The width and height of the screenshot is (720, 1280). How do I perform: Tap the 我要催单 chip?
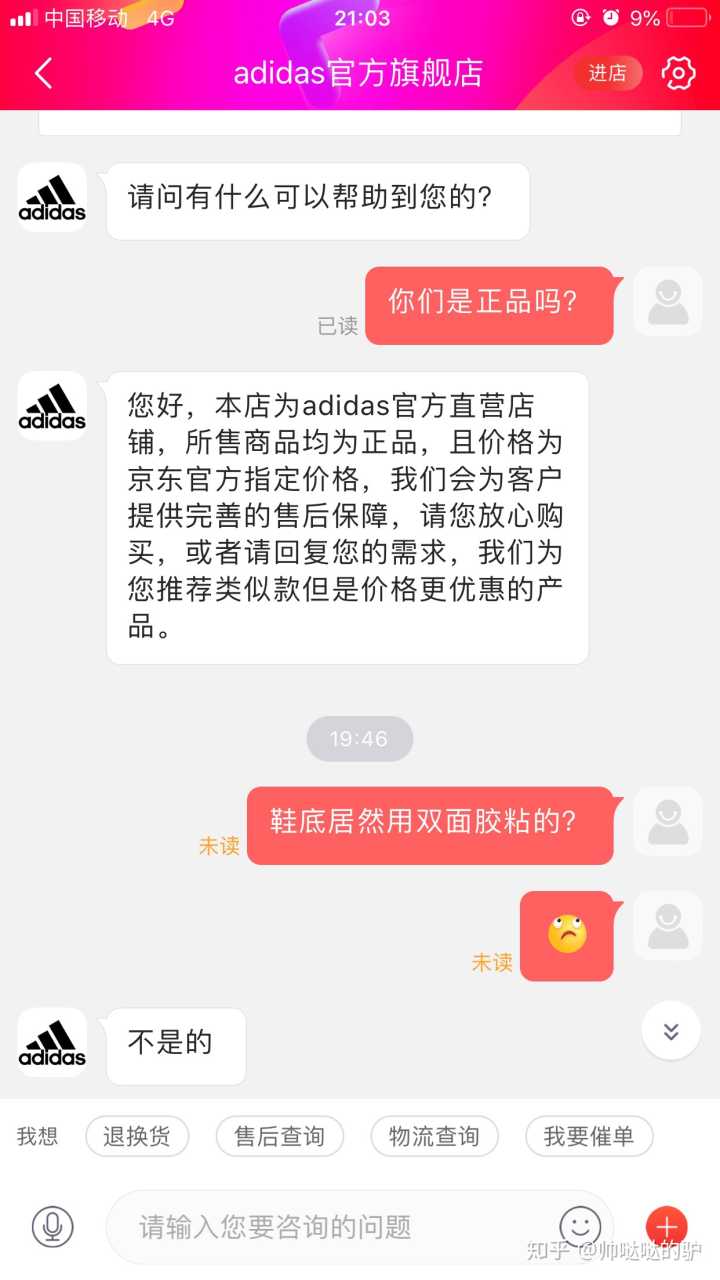[589, 1136]
